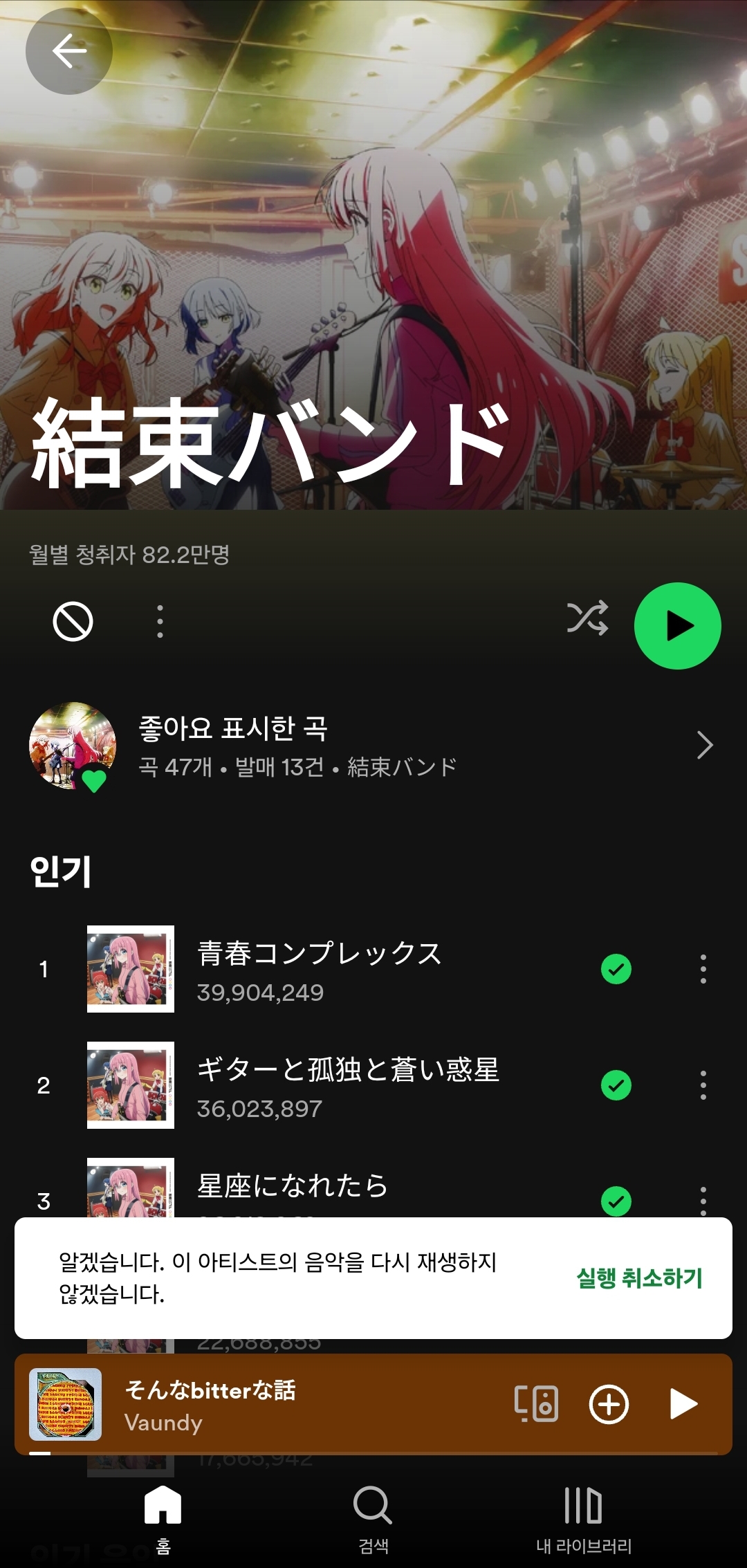Resume playback from the mini player
747x1568 pixels.
coord(683,1404)
